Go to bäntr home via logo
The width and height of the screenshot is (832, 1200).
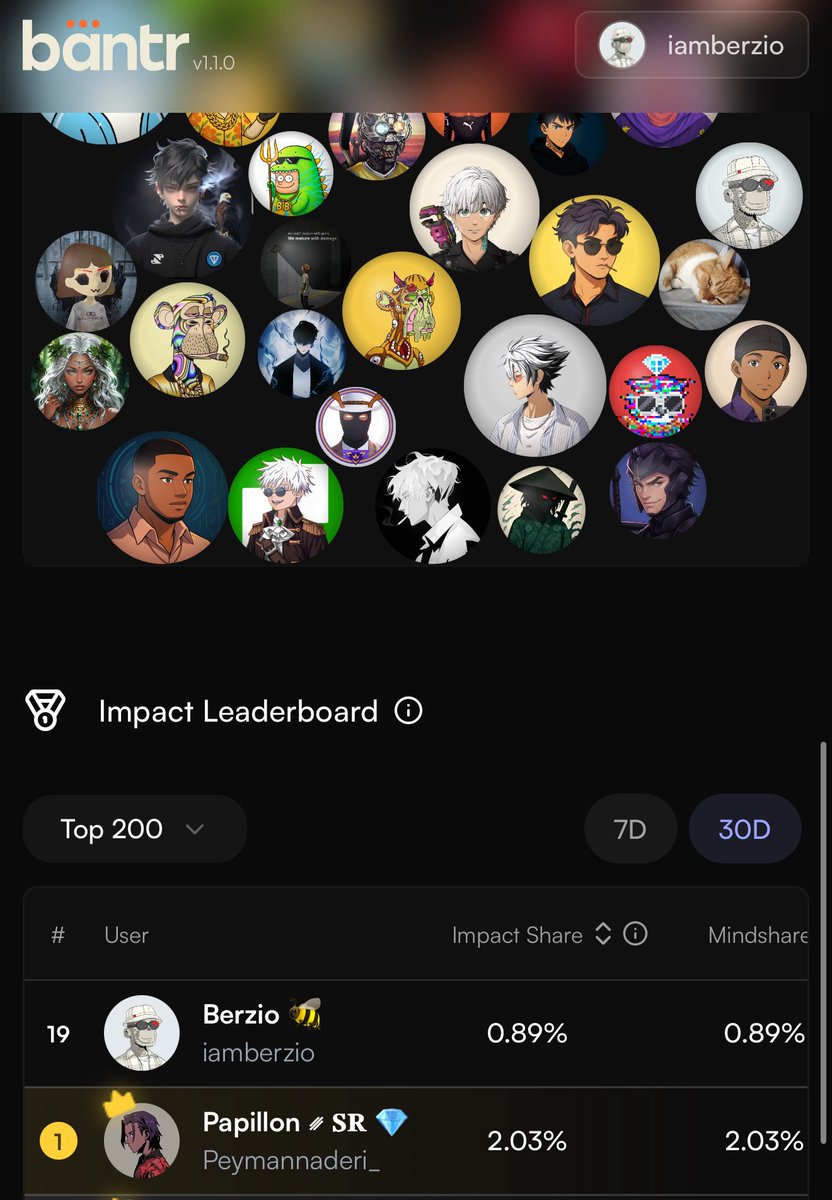(100, 45)
